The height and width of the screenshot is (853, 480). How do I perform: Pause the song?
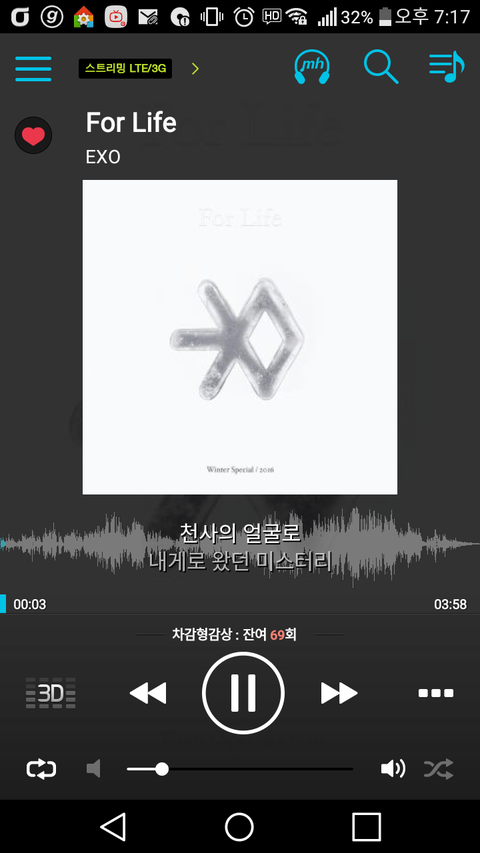coord(243,693)
